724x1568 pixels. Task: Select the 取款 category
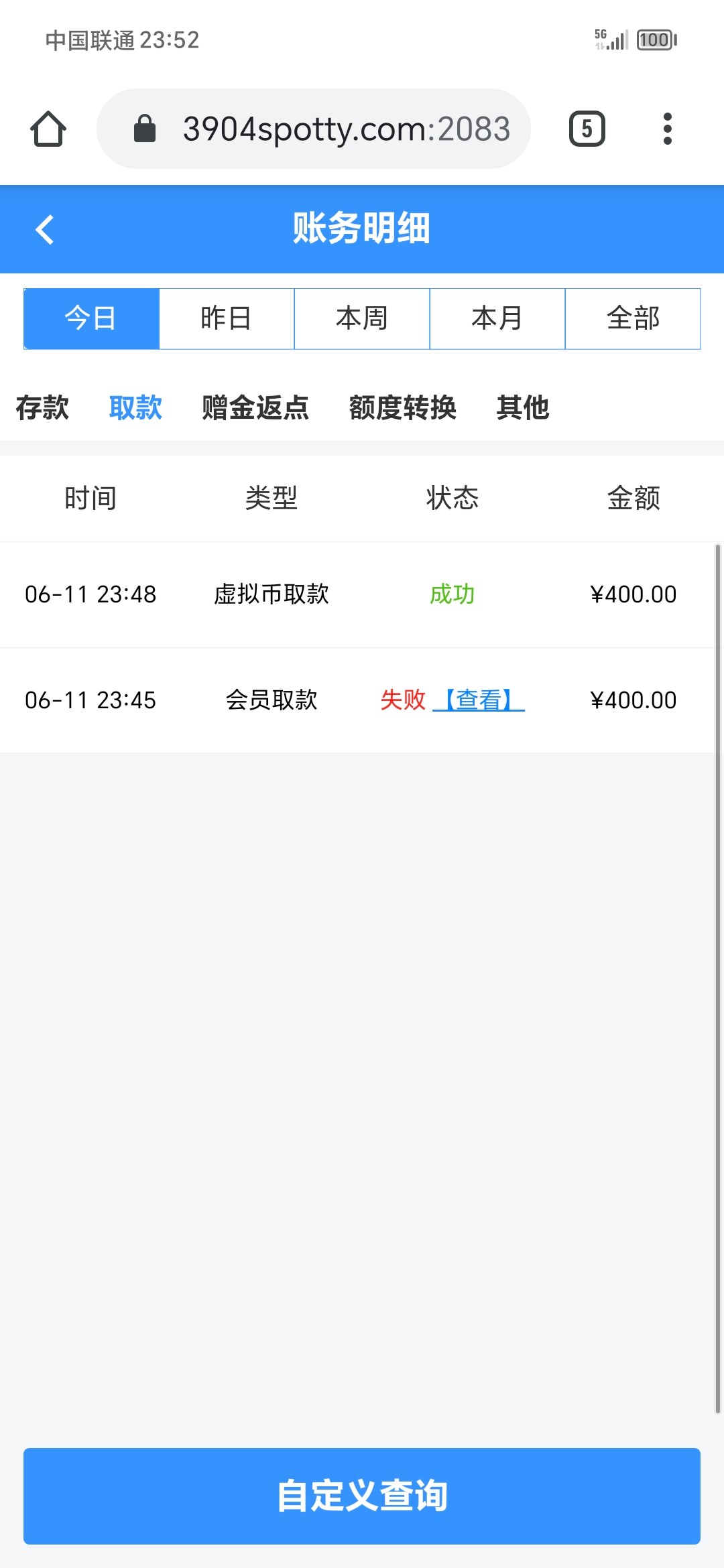[135, 407]
